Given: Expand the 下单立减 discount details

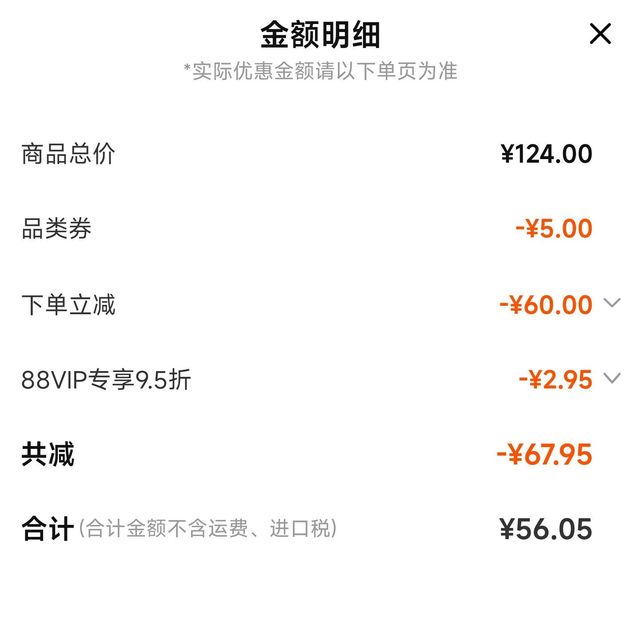Looking at the screenshot, I should 613,304.
